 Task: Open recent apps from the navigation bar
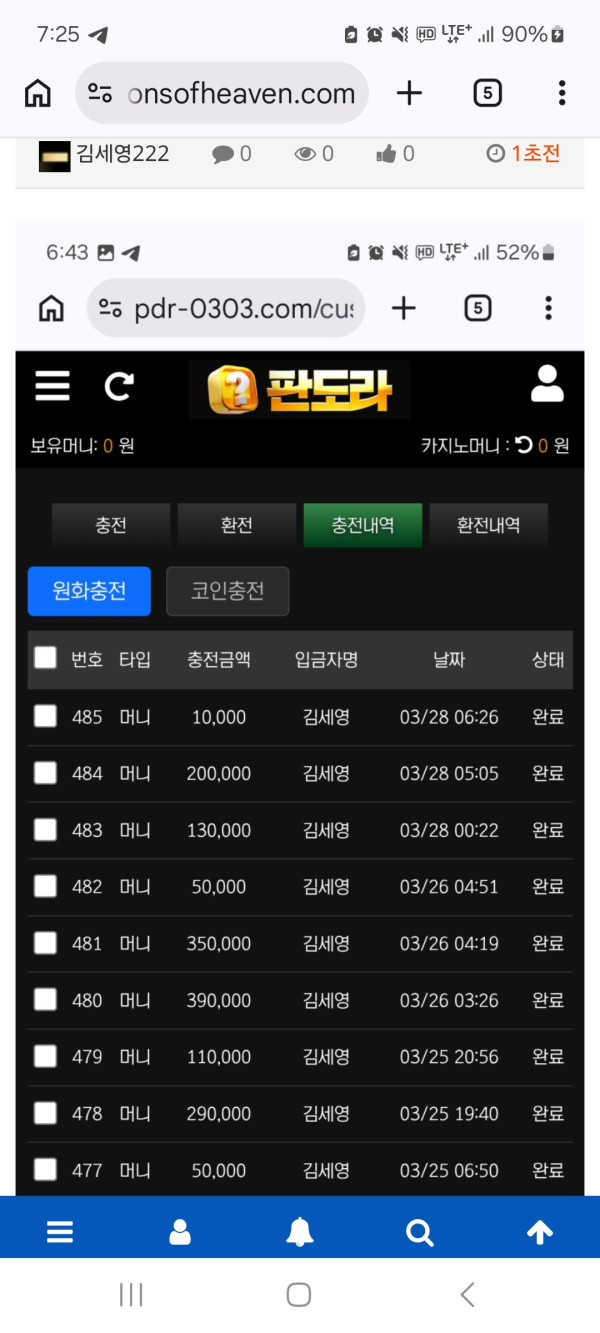click(131, 1295)
